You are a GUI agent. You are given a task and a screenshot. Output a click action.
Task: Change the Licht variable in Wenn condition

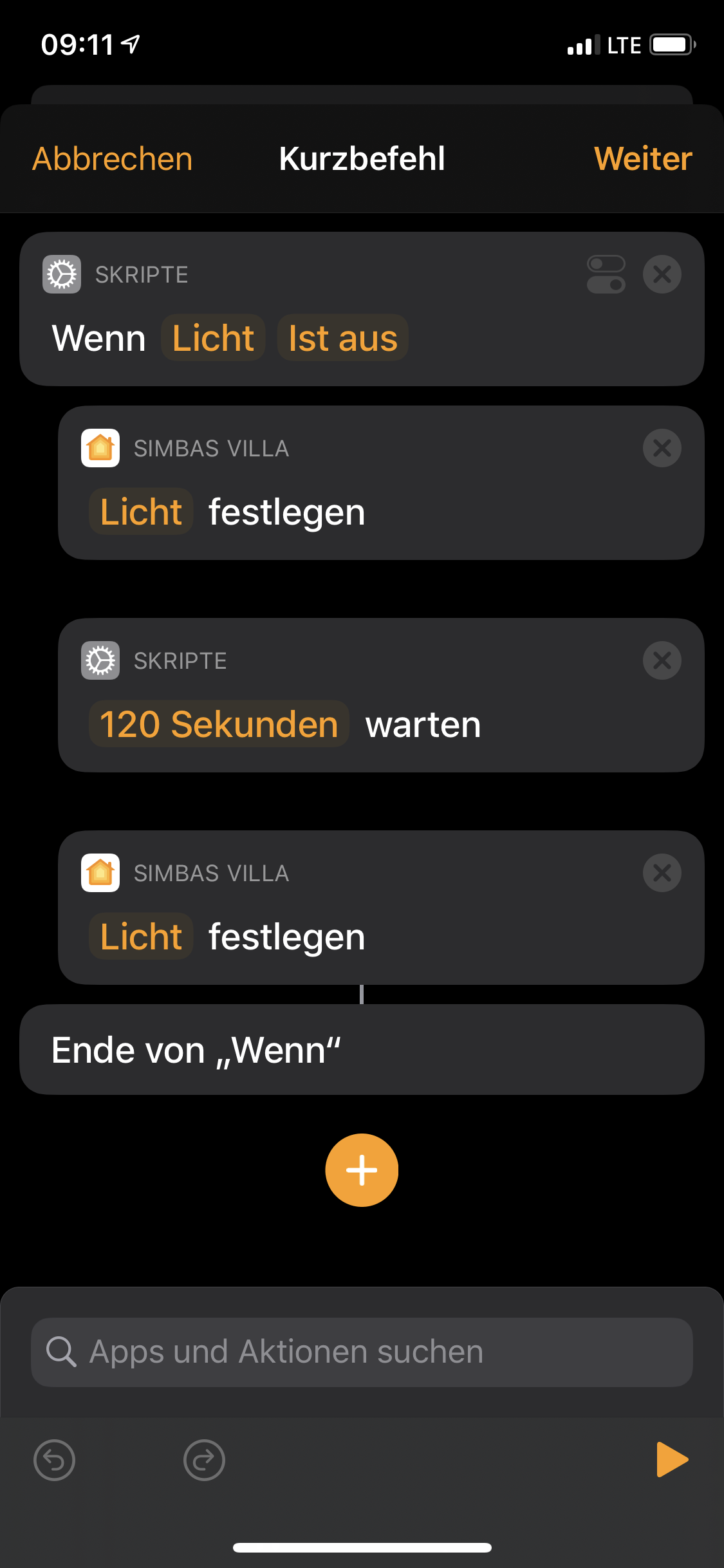click(213, 338)
